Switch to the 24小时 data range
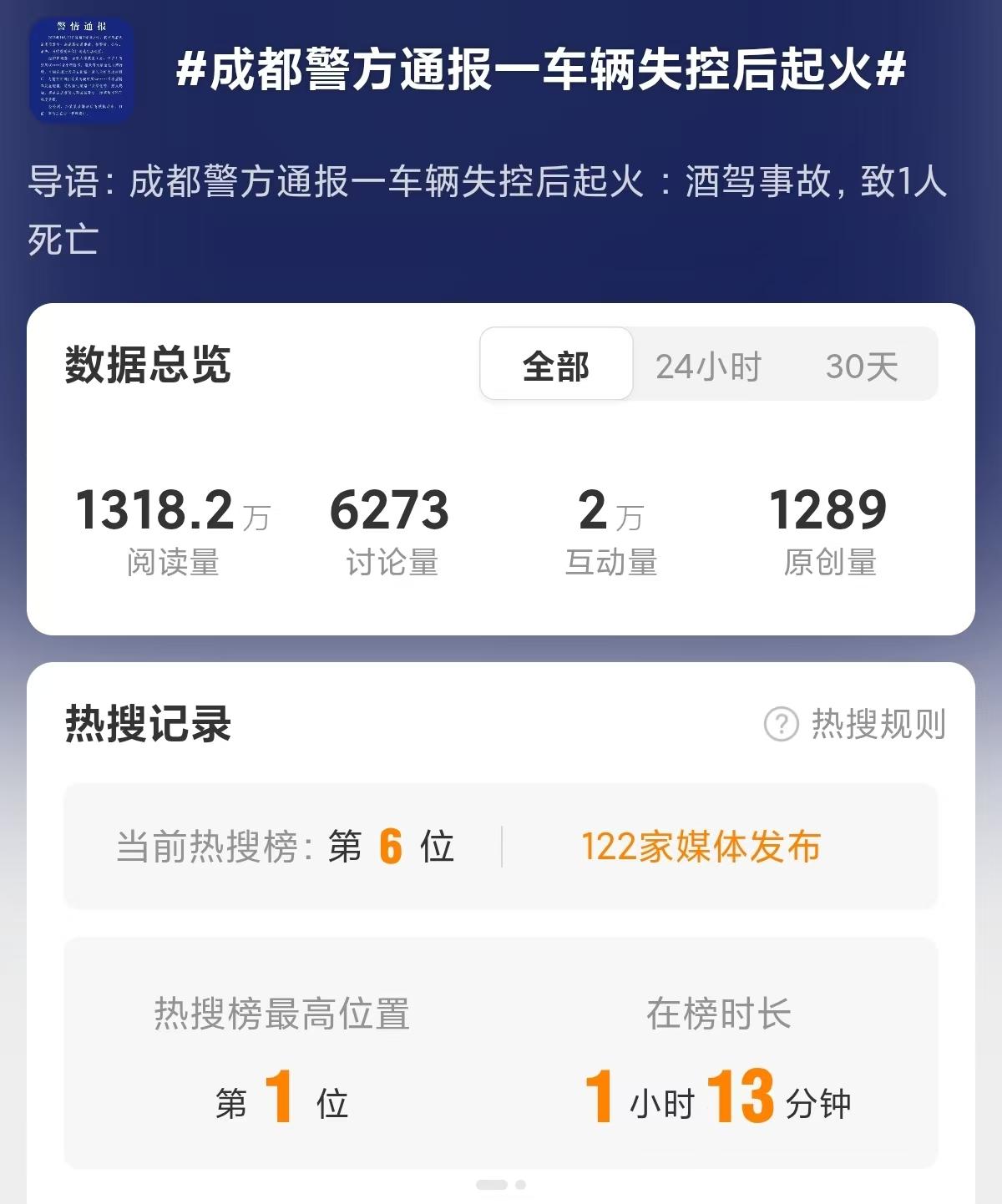The height and width of the screenshot is (1204, 1002). (708, 366)
